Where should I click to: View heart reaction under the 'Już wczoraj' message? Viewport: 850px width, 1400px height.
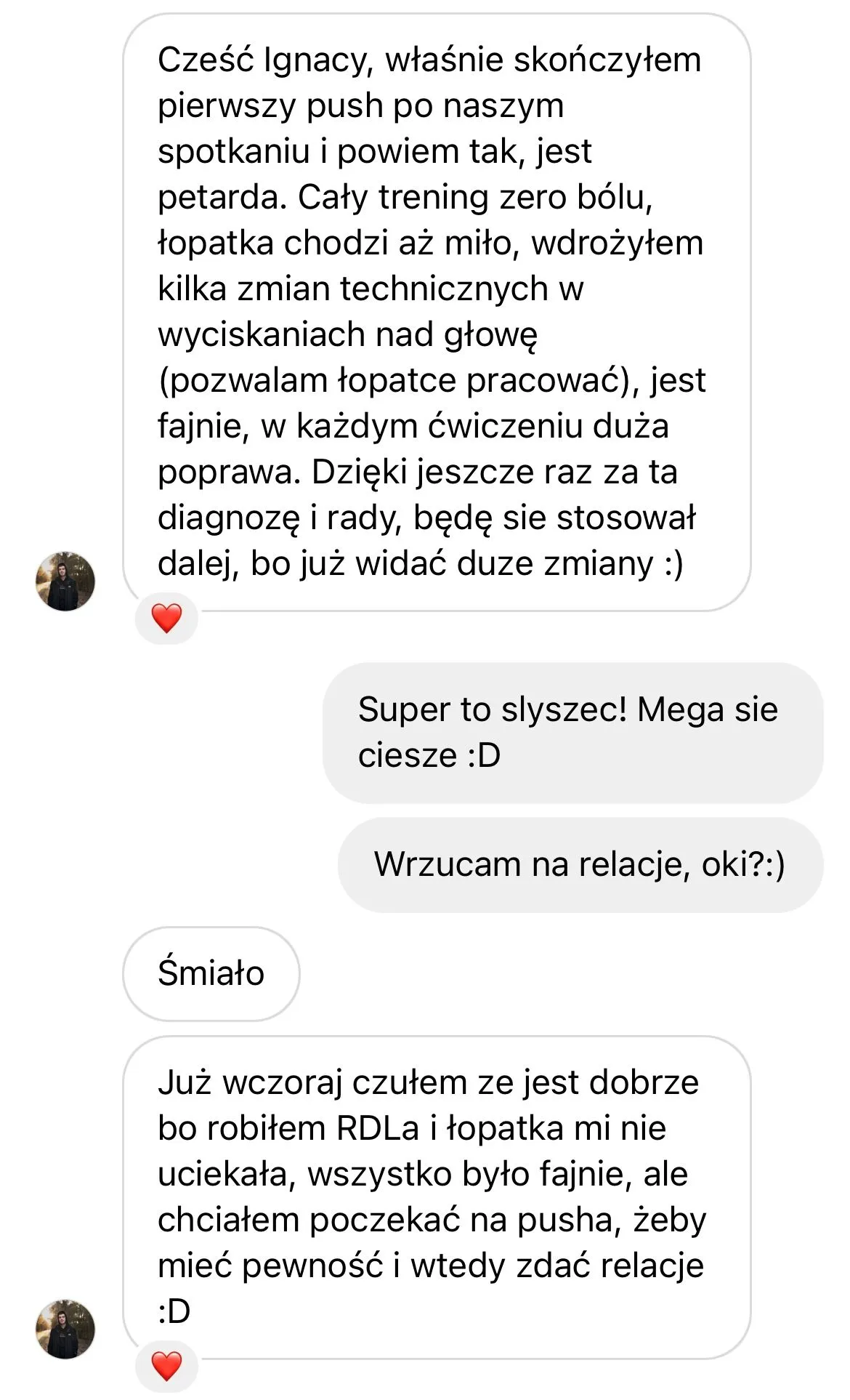click(x=166, y=1366)
